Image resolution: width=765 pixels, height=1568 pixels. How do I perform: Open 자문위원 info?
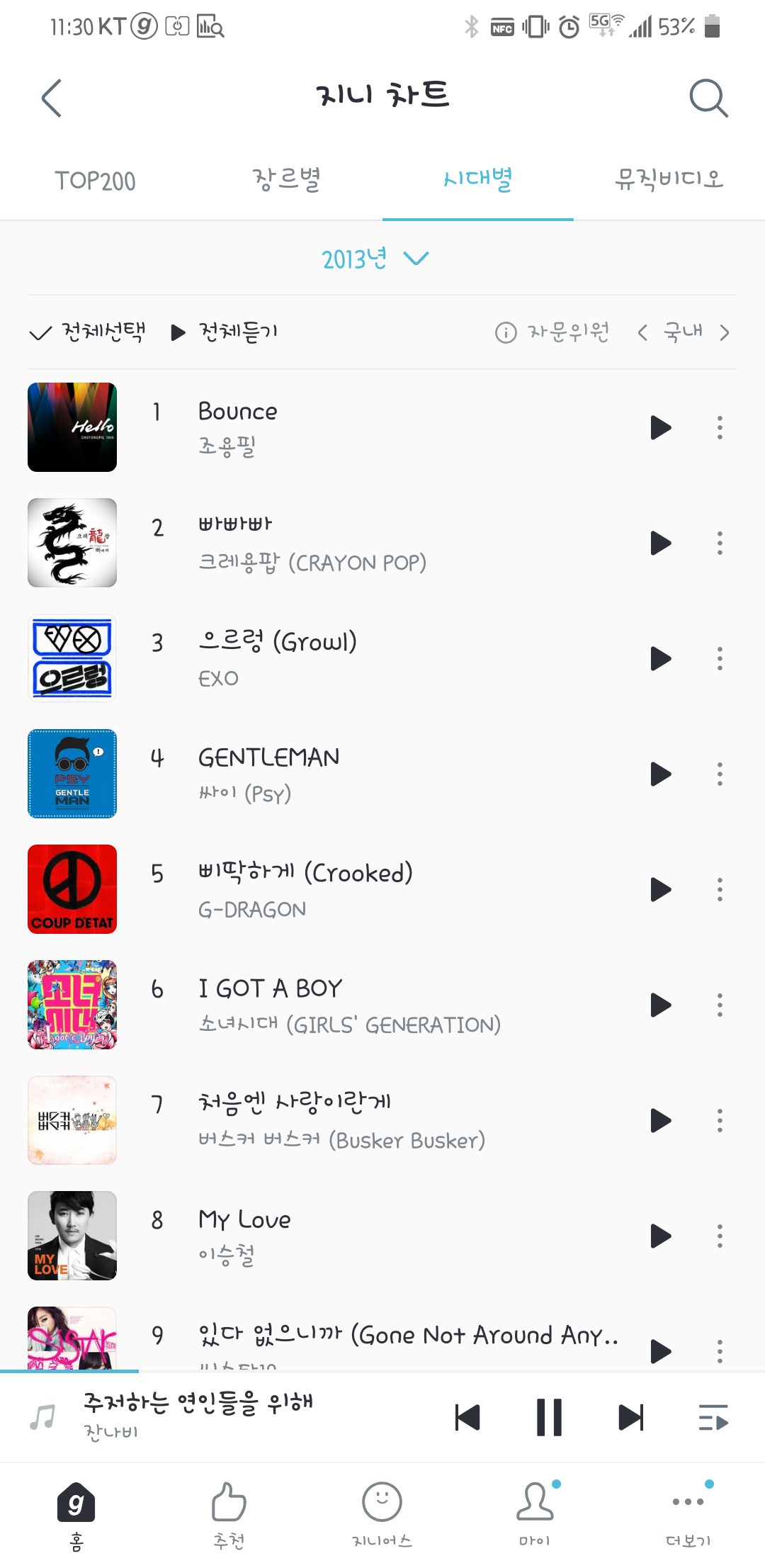coord(552,332)
